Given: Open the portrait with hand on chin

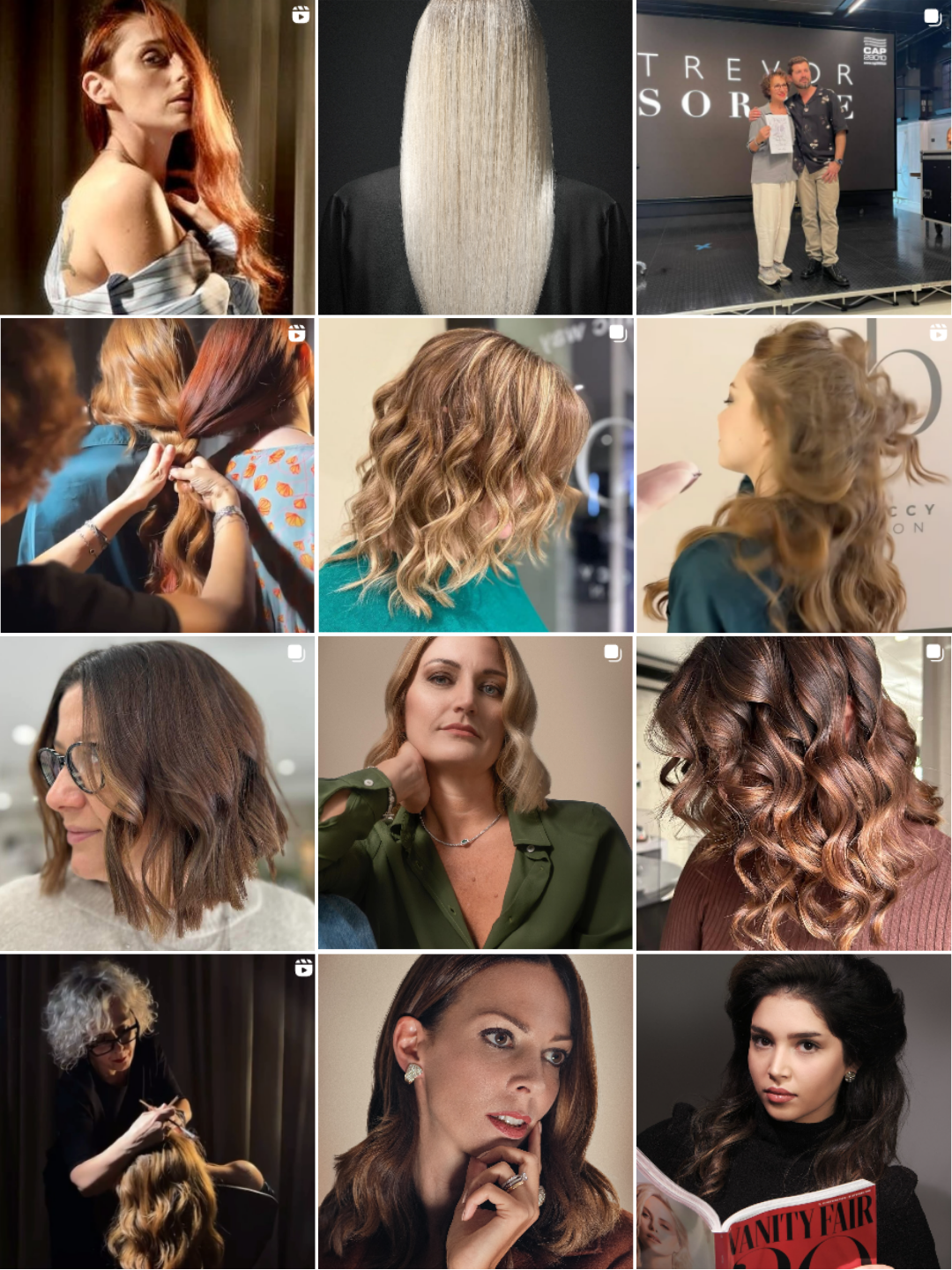Looking at the screenshot, I should pos(475,1111).
